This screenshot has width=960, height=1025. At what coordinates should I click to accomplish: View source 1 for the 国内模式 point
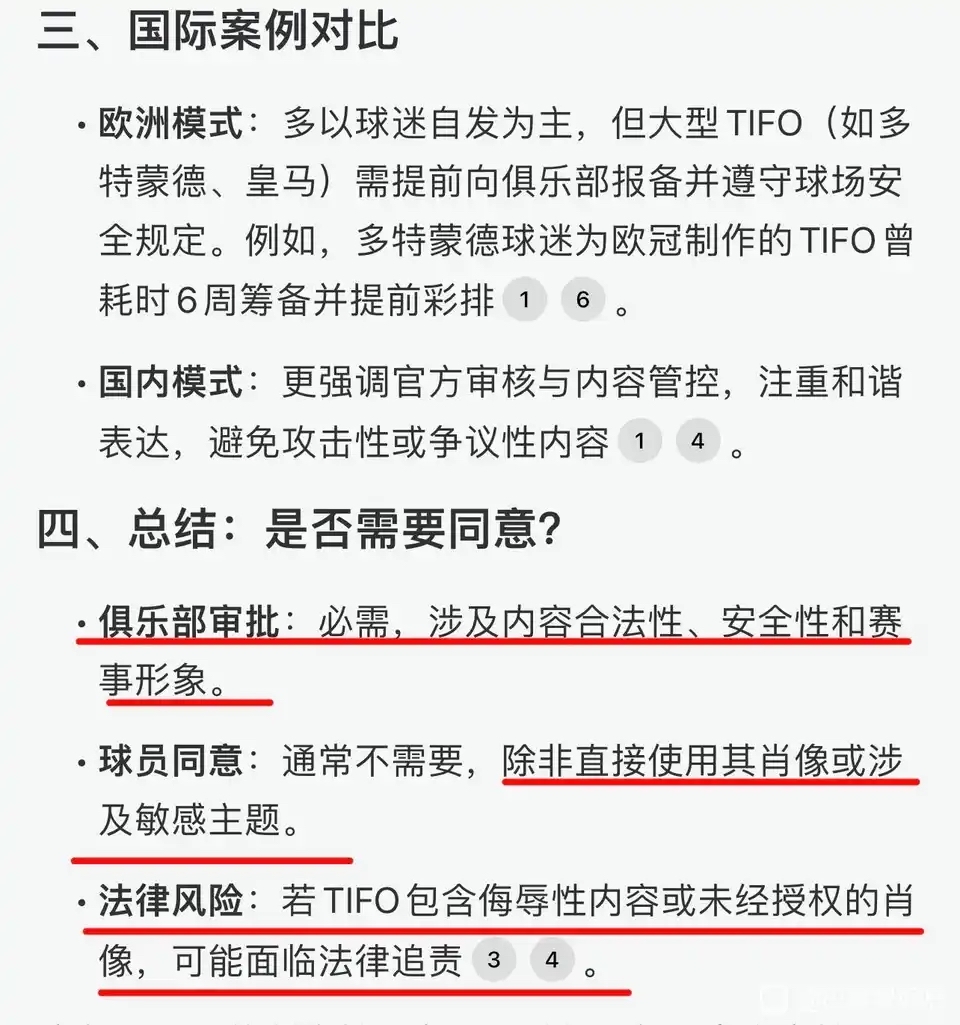(640, 440)
